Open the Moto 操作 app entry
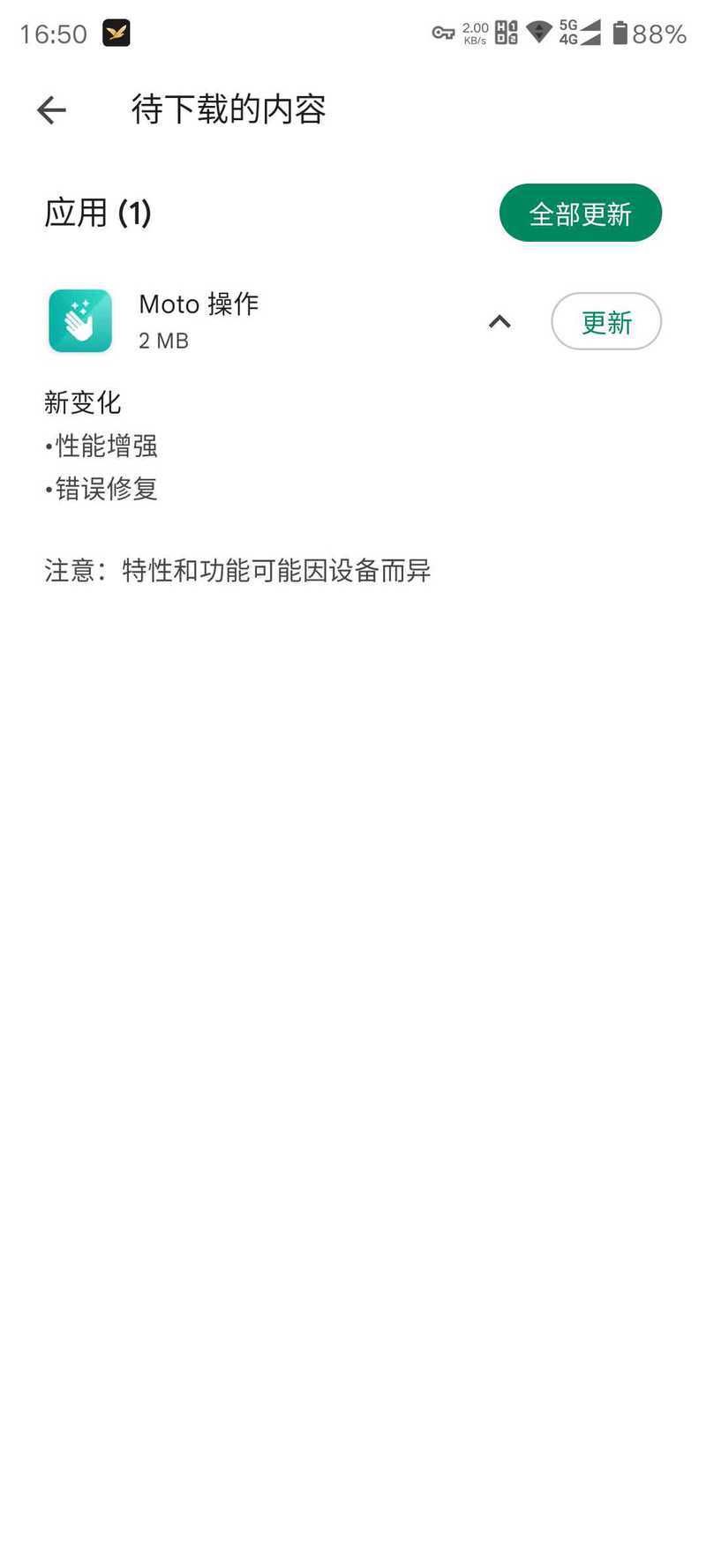 [x=199, y=320]
